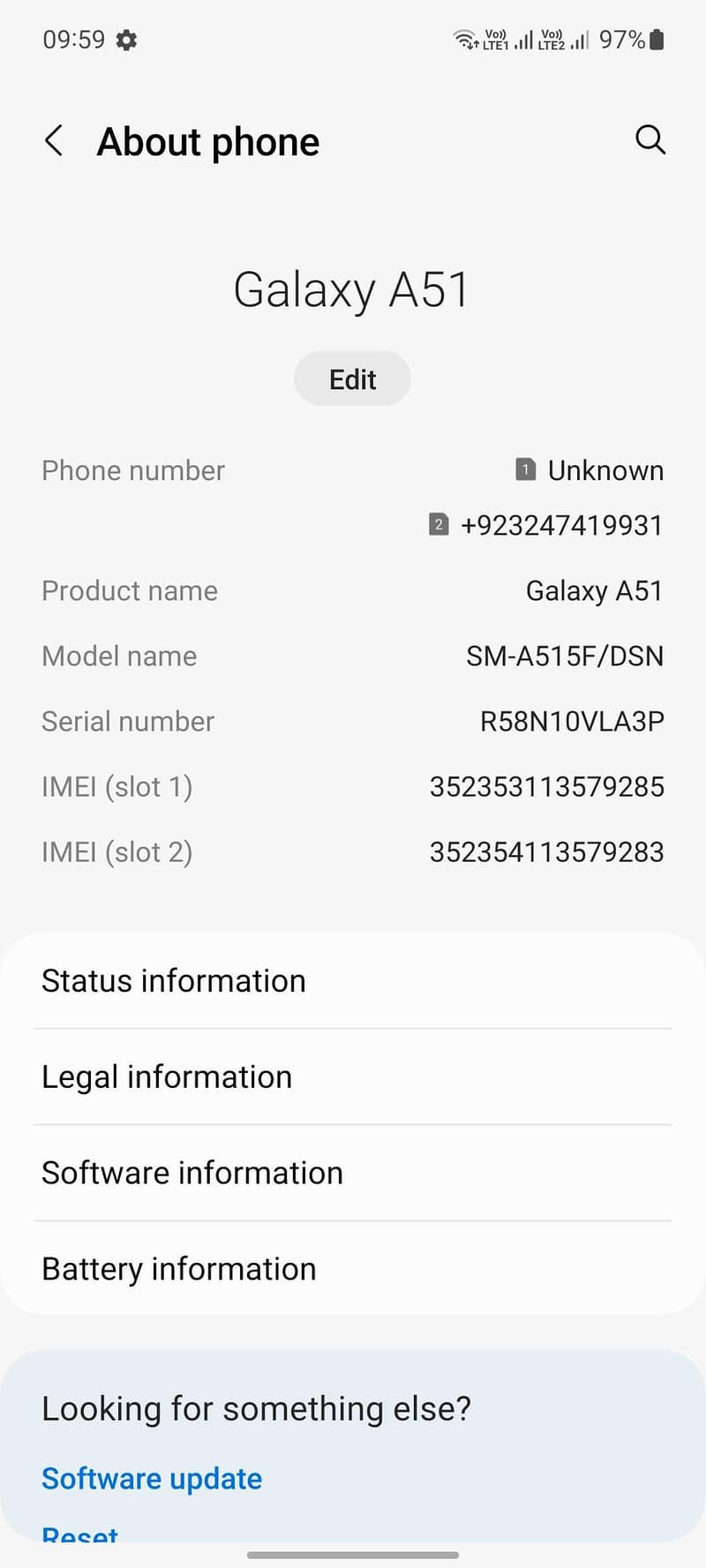
Task: Go back from About phone
Action: (x=54, y=140)
